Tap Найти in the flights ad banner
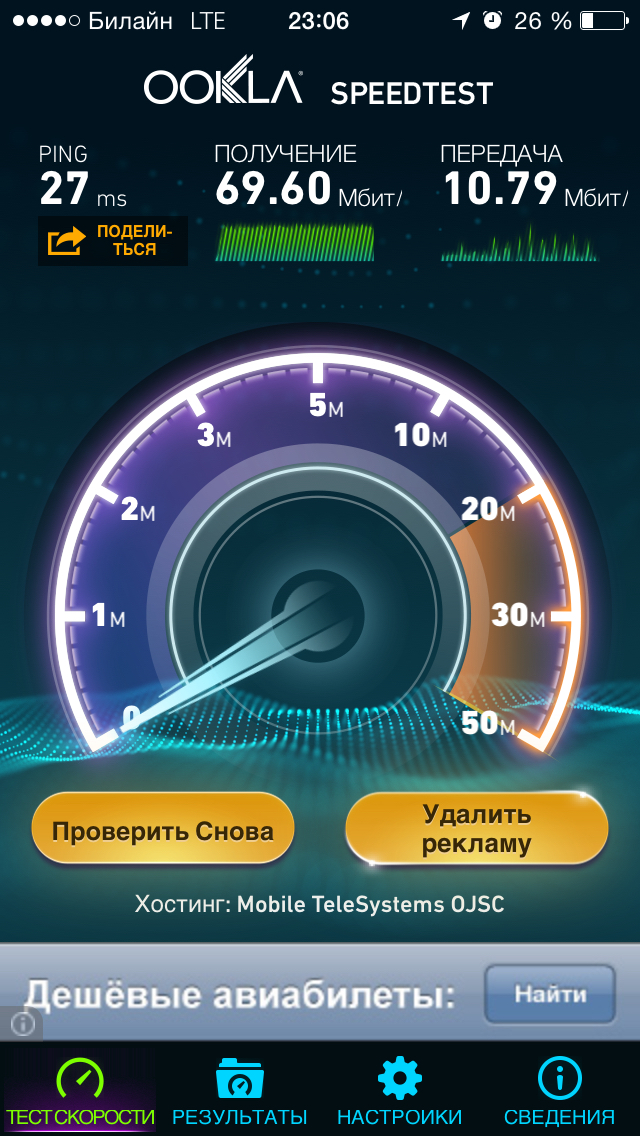 point(550,994)
